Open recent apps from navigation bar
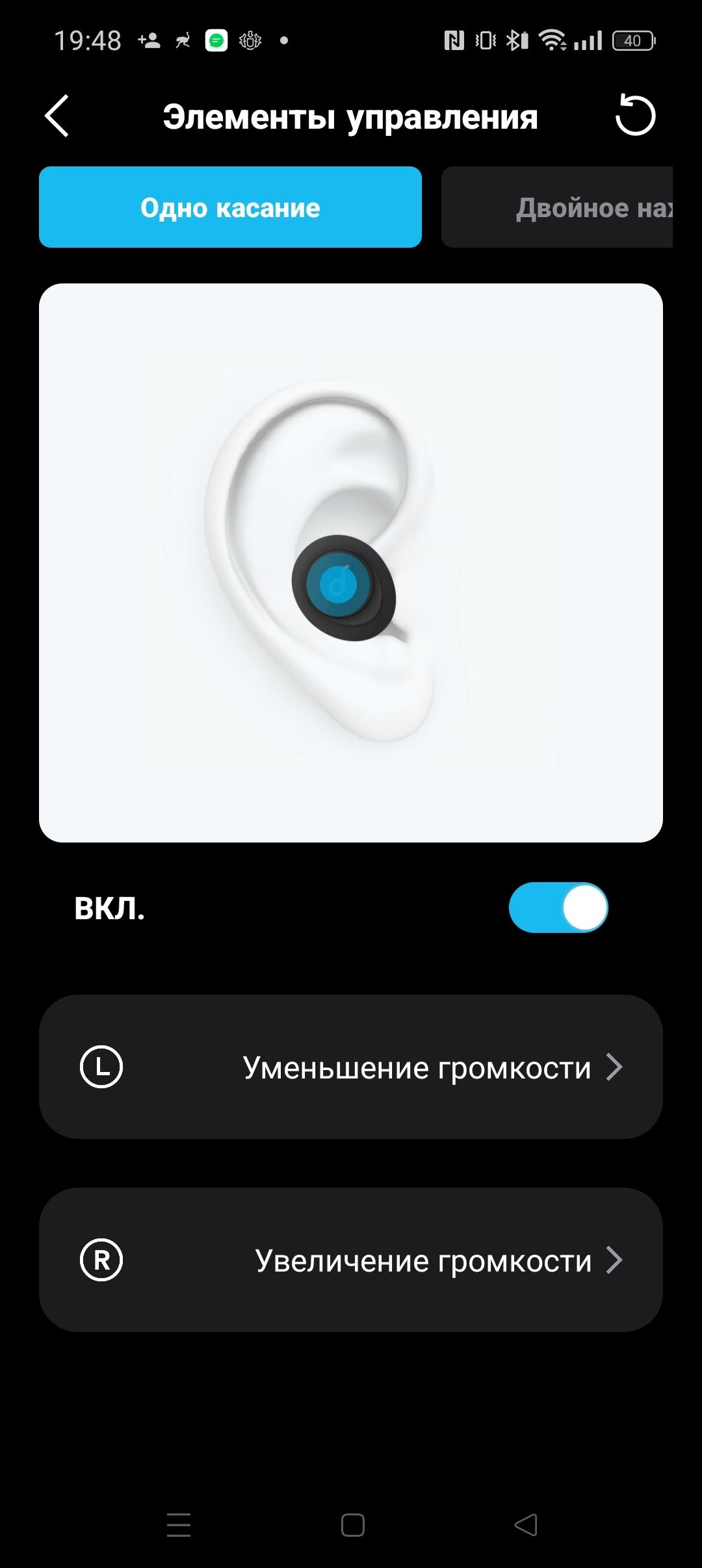This screenshot has width=702, height=1568. 179,1524
